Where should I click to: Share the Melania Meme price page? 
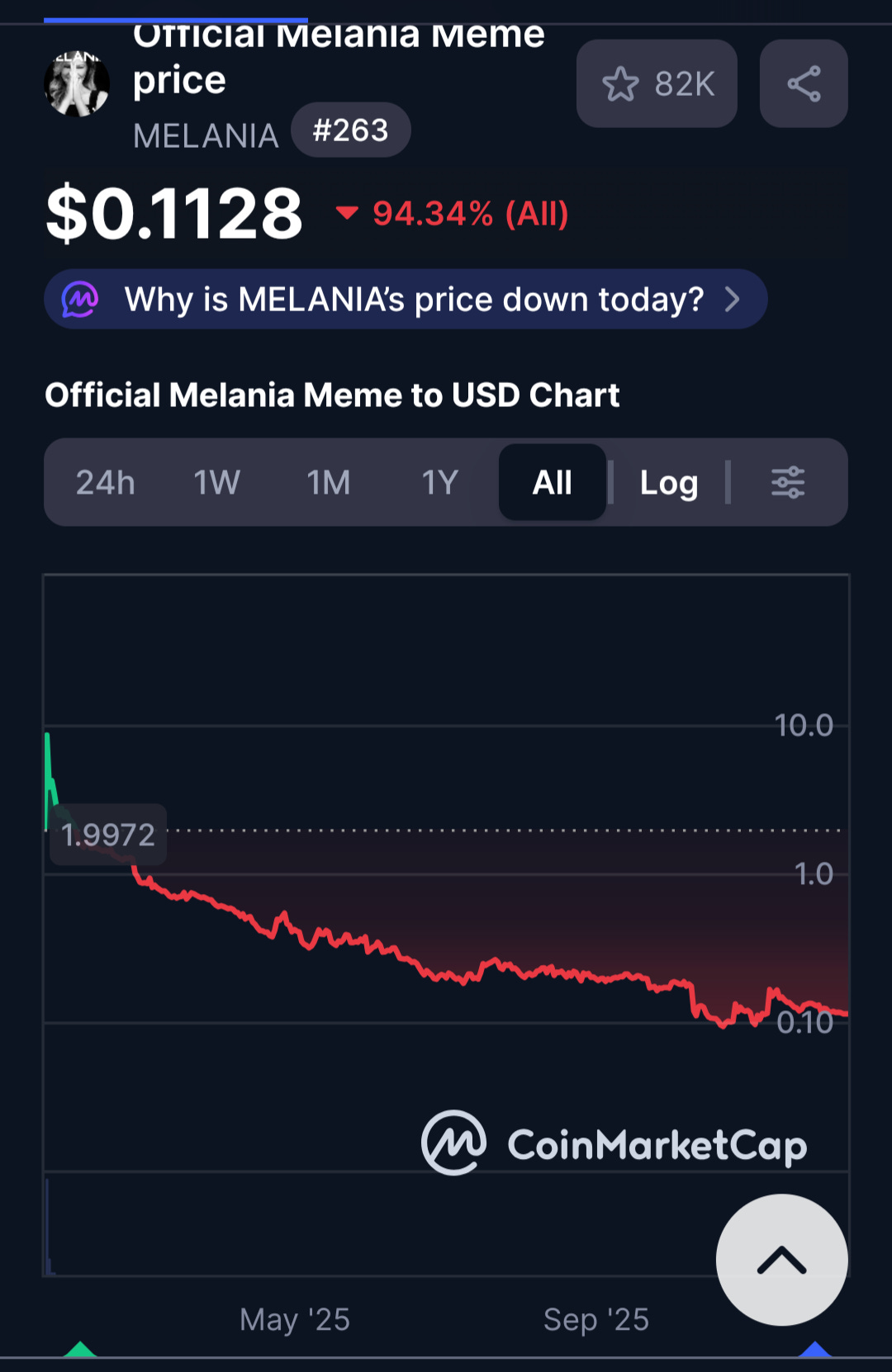point(803,84)
